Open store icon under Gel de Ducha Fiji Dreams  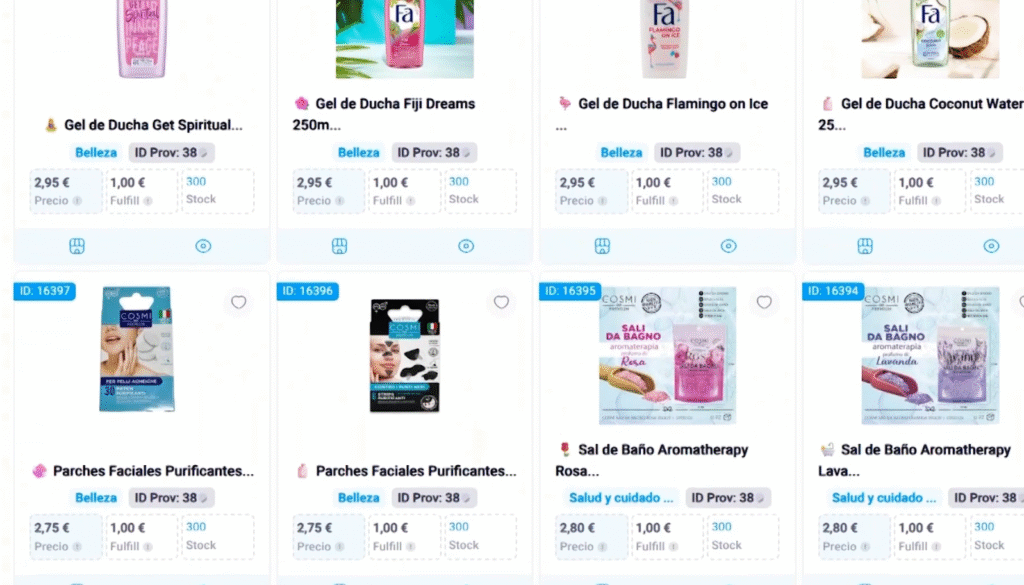coord(339,246)
